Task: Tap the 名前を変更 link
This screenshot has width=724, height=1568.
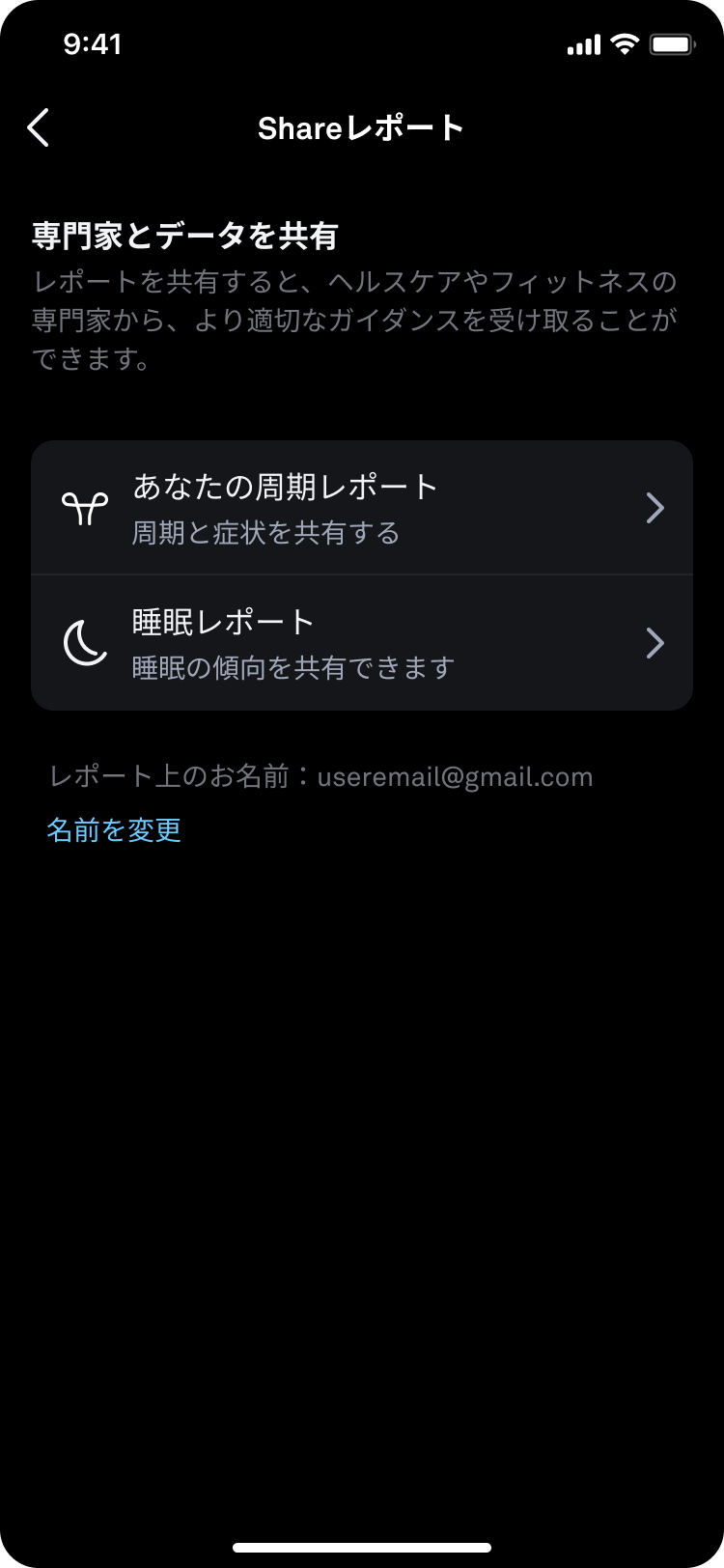Action: click(114, 830)
